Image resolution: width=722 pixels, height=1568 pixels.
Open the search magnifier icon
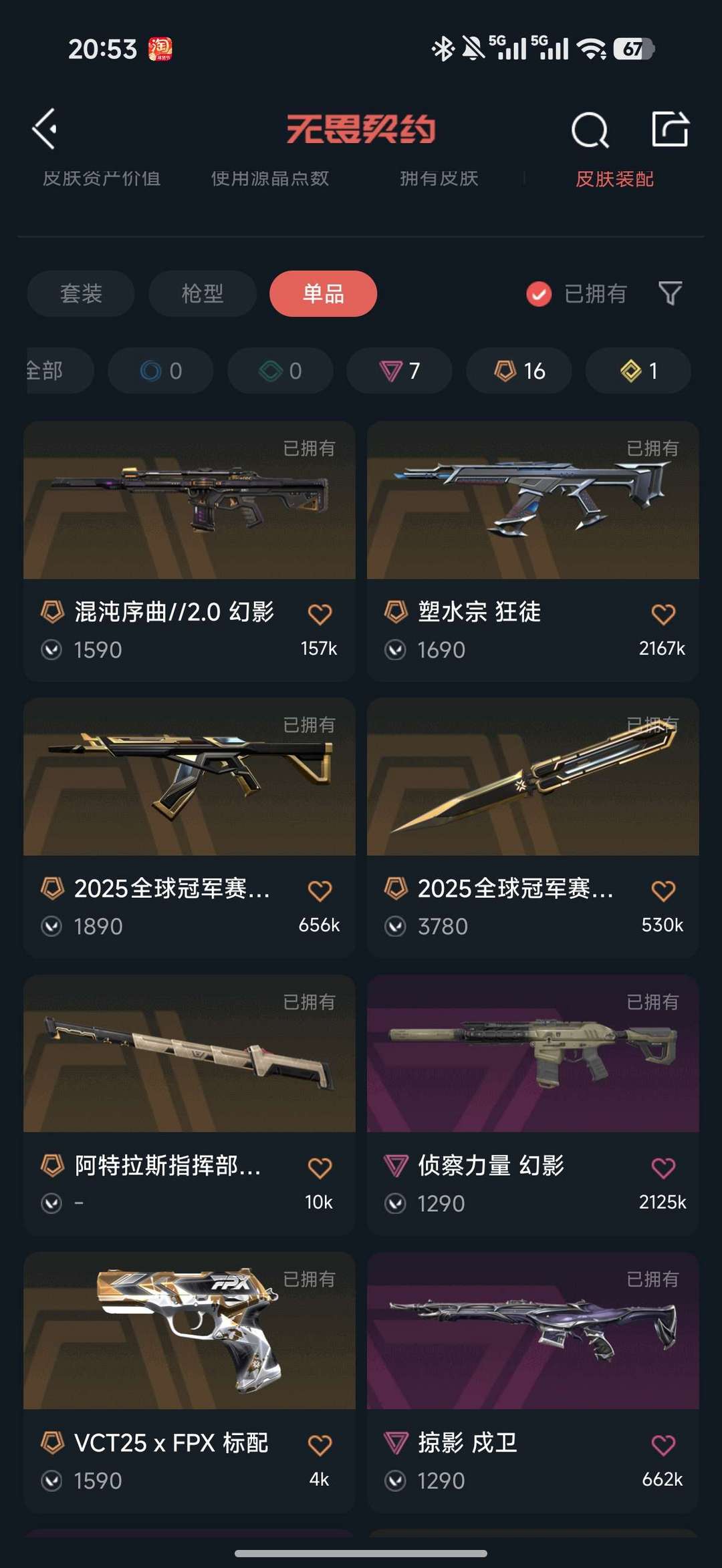tap(590, 129)
